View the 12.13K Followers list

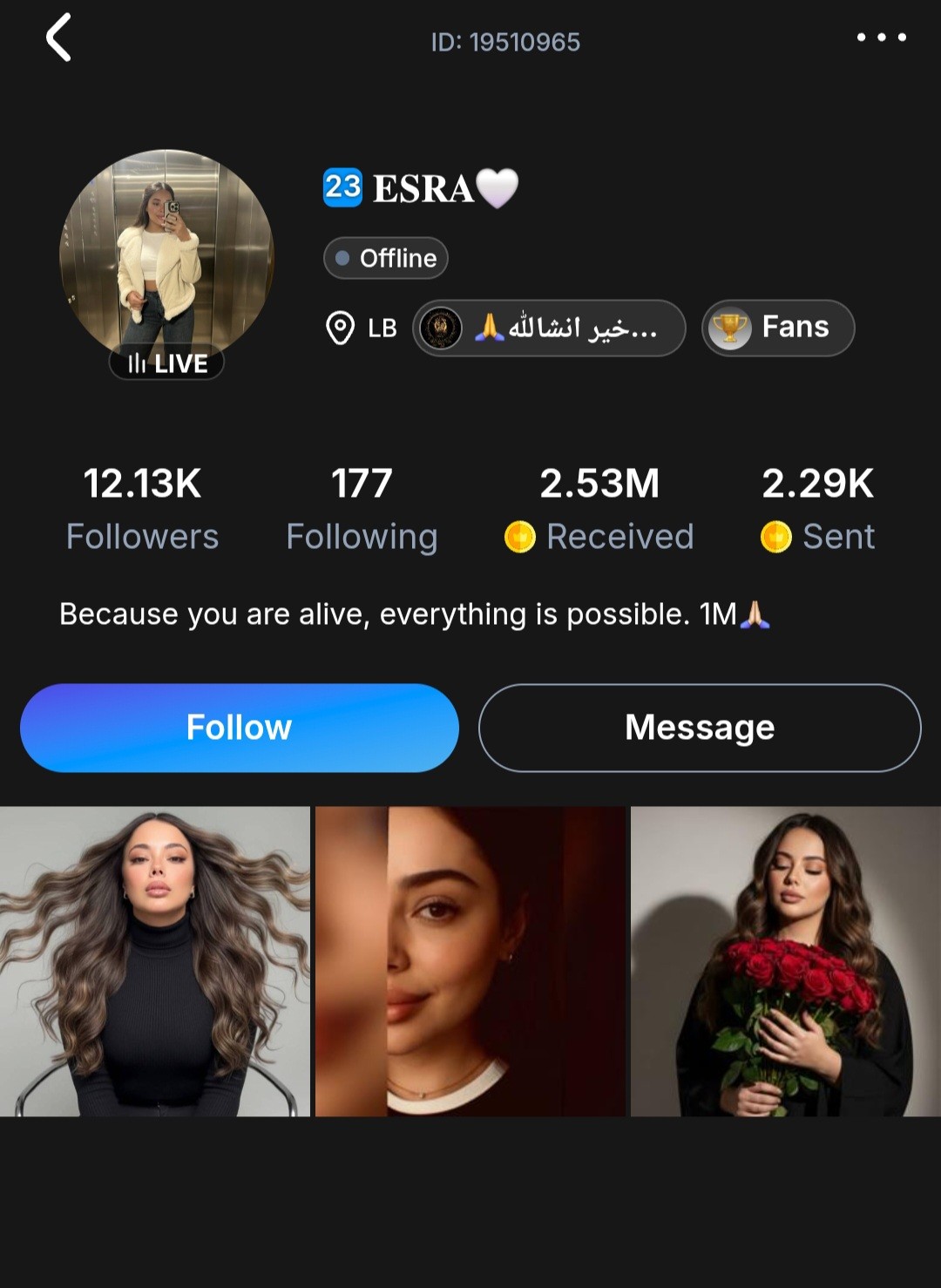142,509
